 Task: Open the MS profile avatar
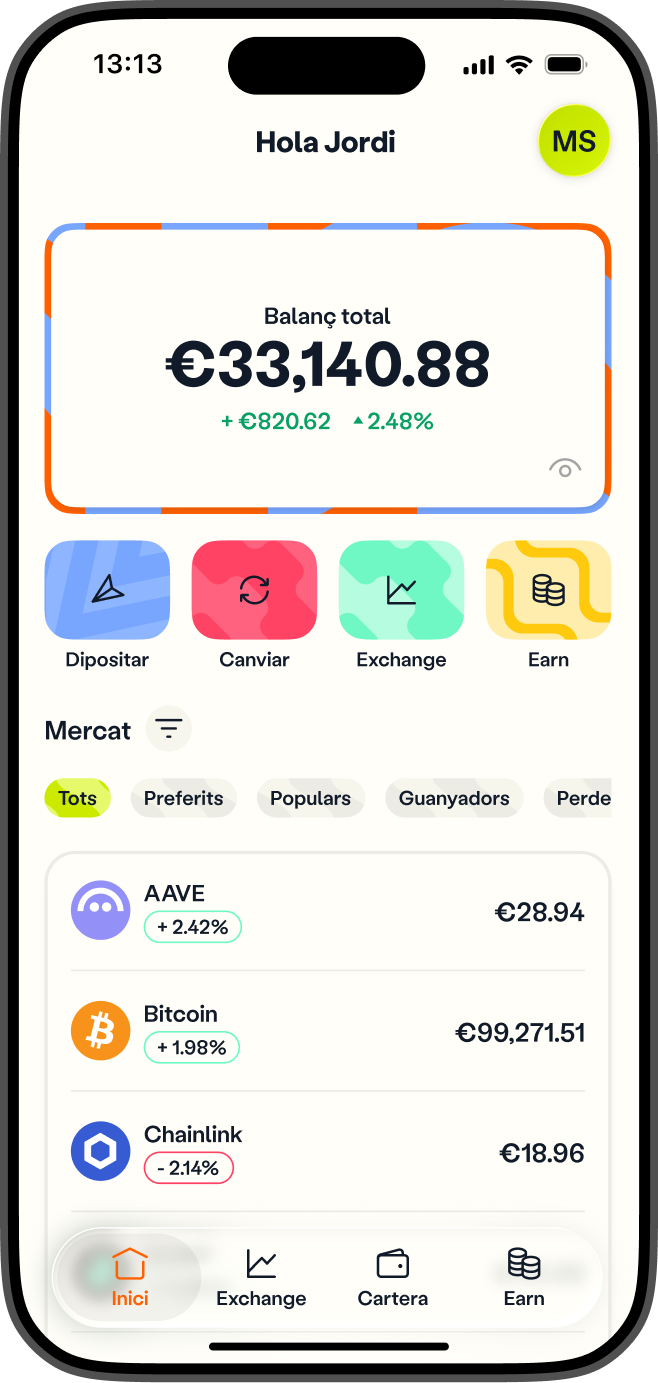[x=574, y=141]
